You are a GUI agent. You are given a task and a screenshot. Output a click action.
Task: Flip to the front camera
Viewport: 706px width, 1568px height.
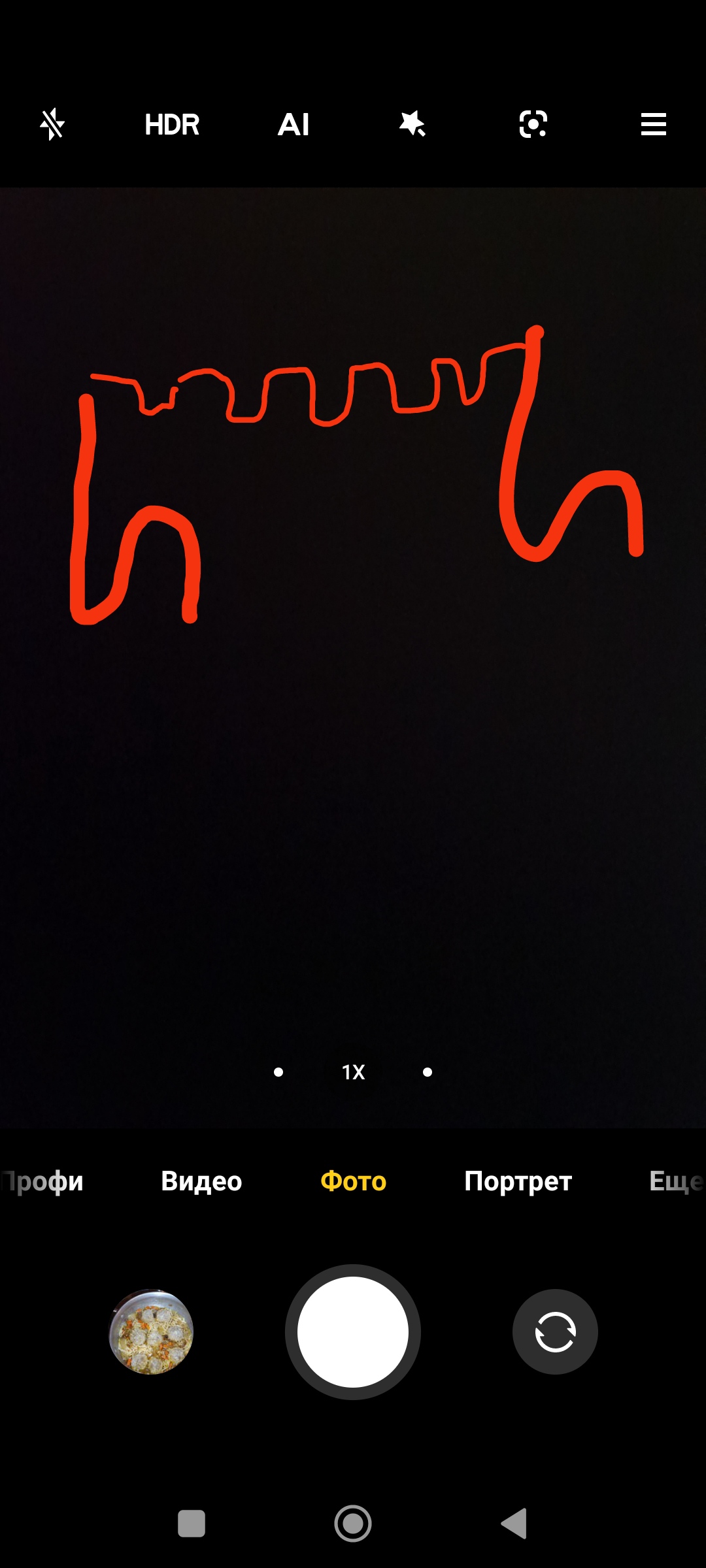[x=555, y=1332]
